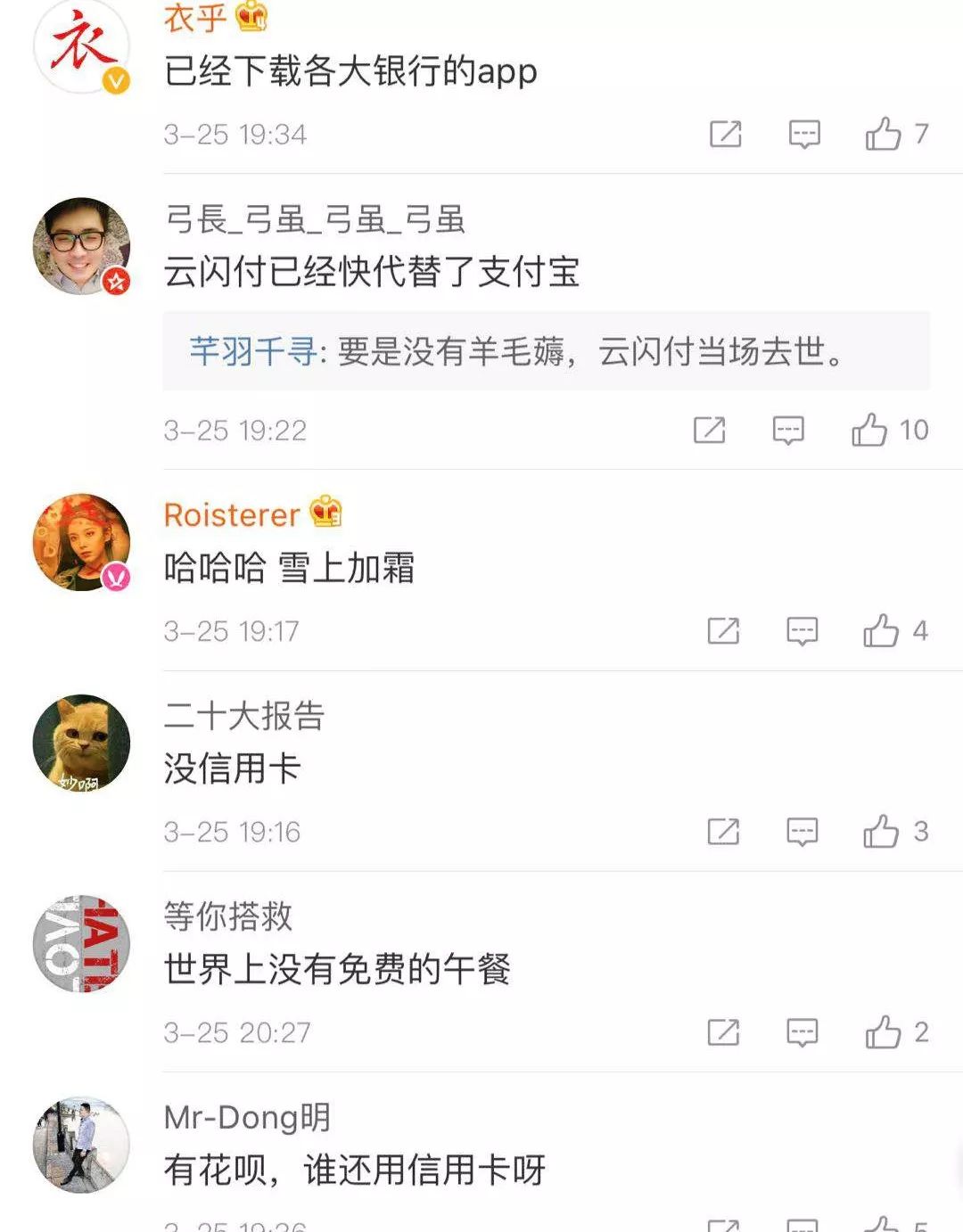Viewport: 963px width, 1232px height.
Task: Select the VIP crown badge next to 衣乎
Action: (248, 16)
